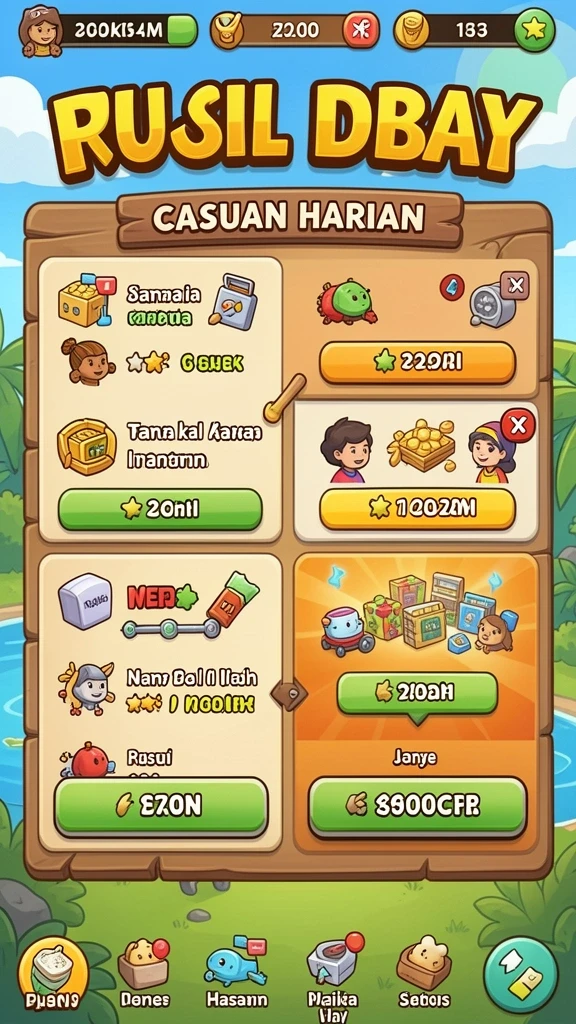Open the player avatar profile

point(40,30)
